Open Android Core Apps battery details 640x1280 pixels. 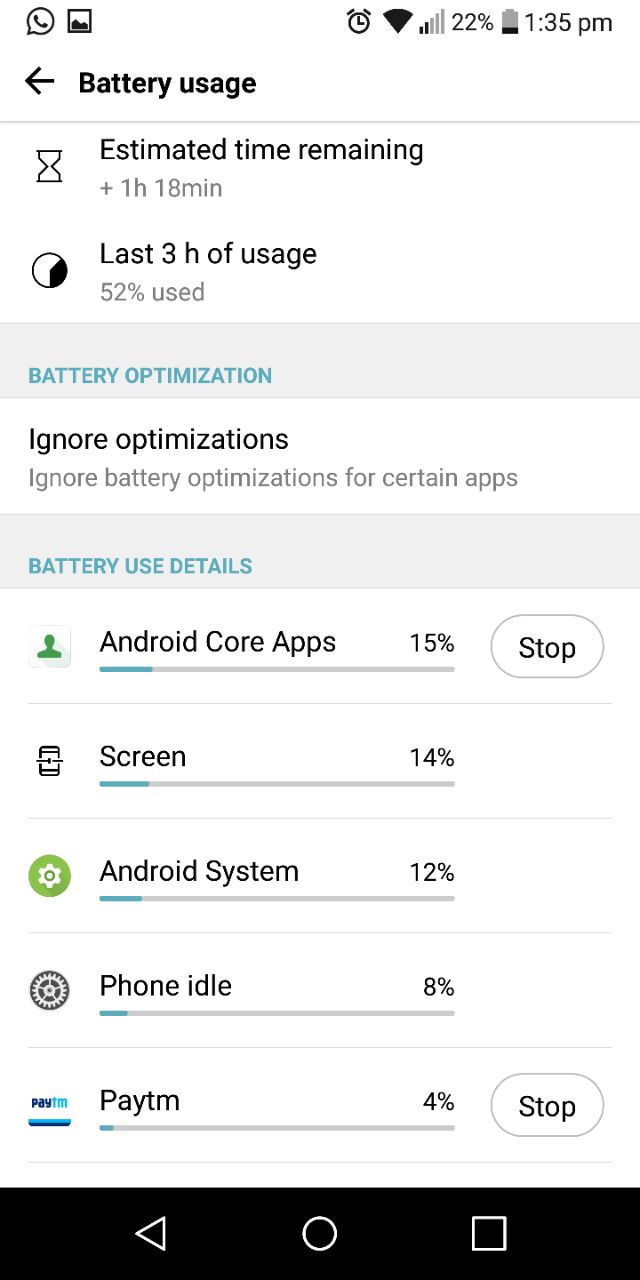coord(250,647)
